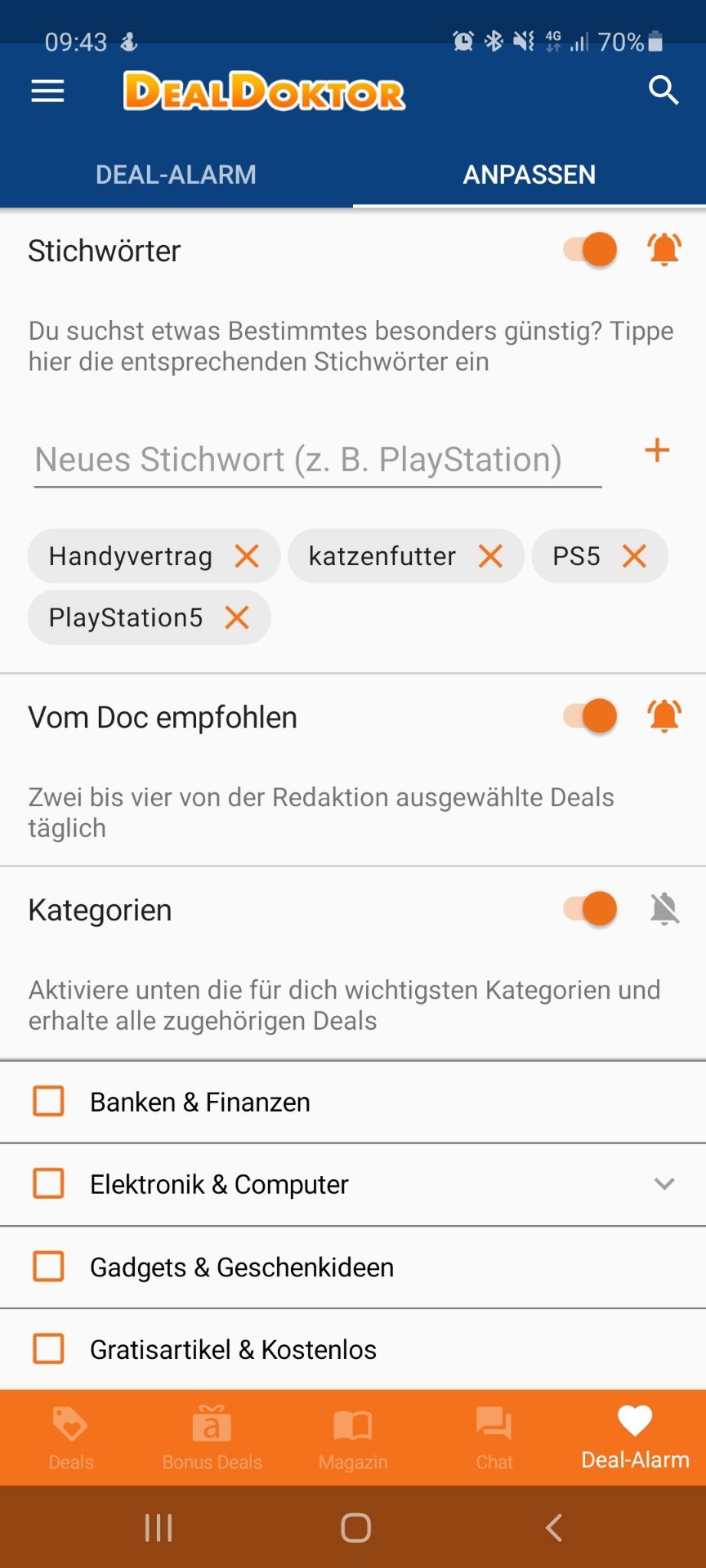
Task: Enable the muted Kategorien notification bell
Action: click(664, 909)
